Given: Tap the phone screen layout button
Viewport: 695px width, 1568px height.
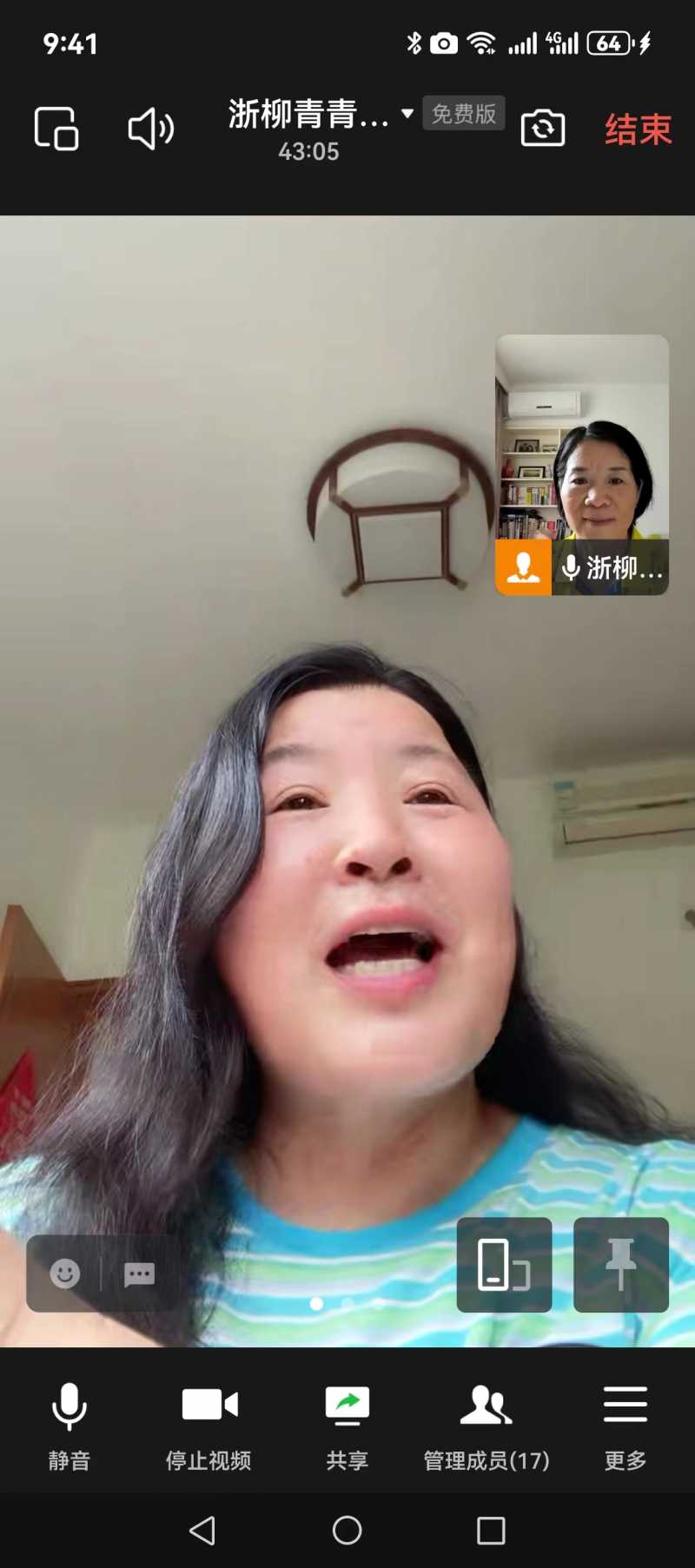Looking at the screenshot, I should (x=504, y=1264).
